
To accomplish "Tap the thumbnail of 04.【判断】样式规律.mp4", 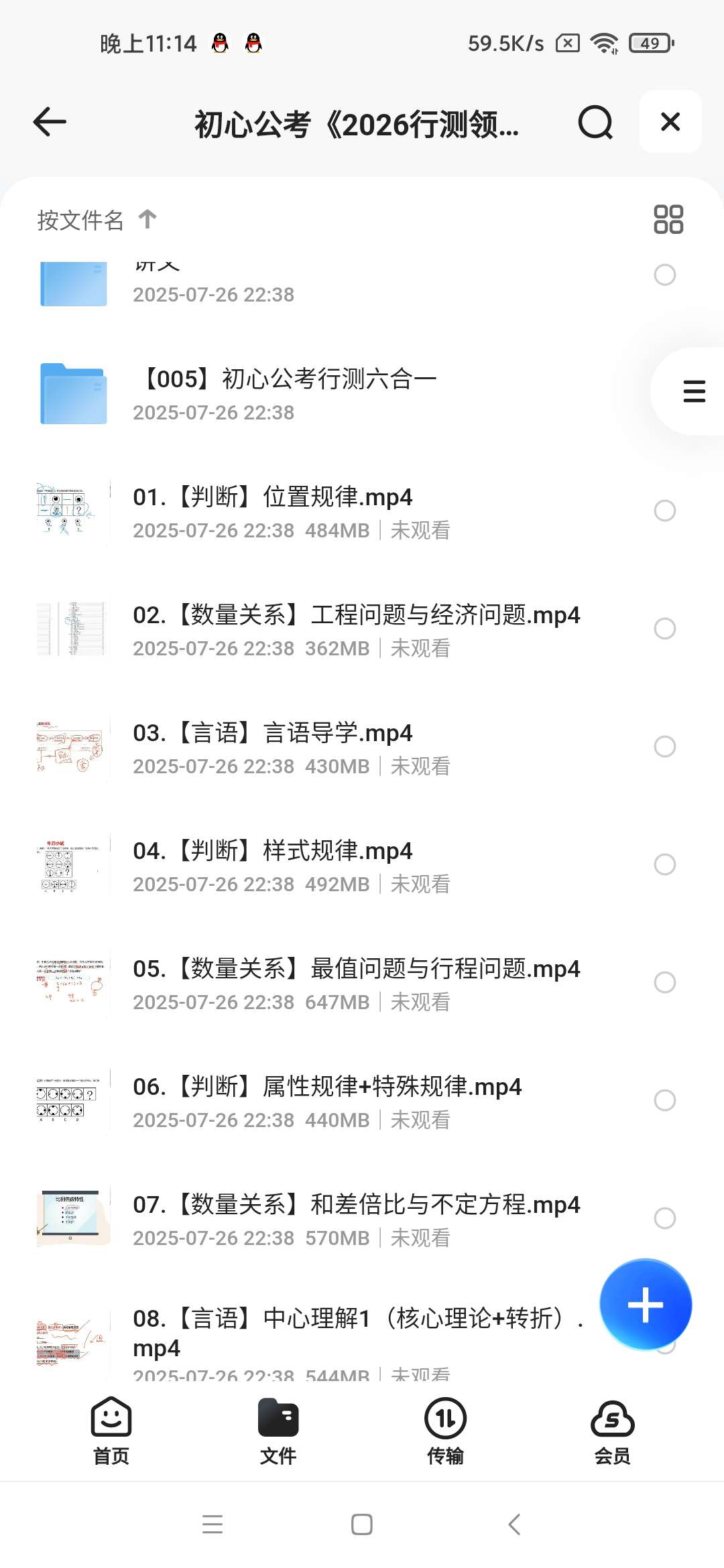I will tap(70, 865).
